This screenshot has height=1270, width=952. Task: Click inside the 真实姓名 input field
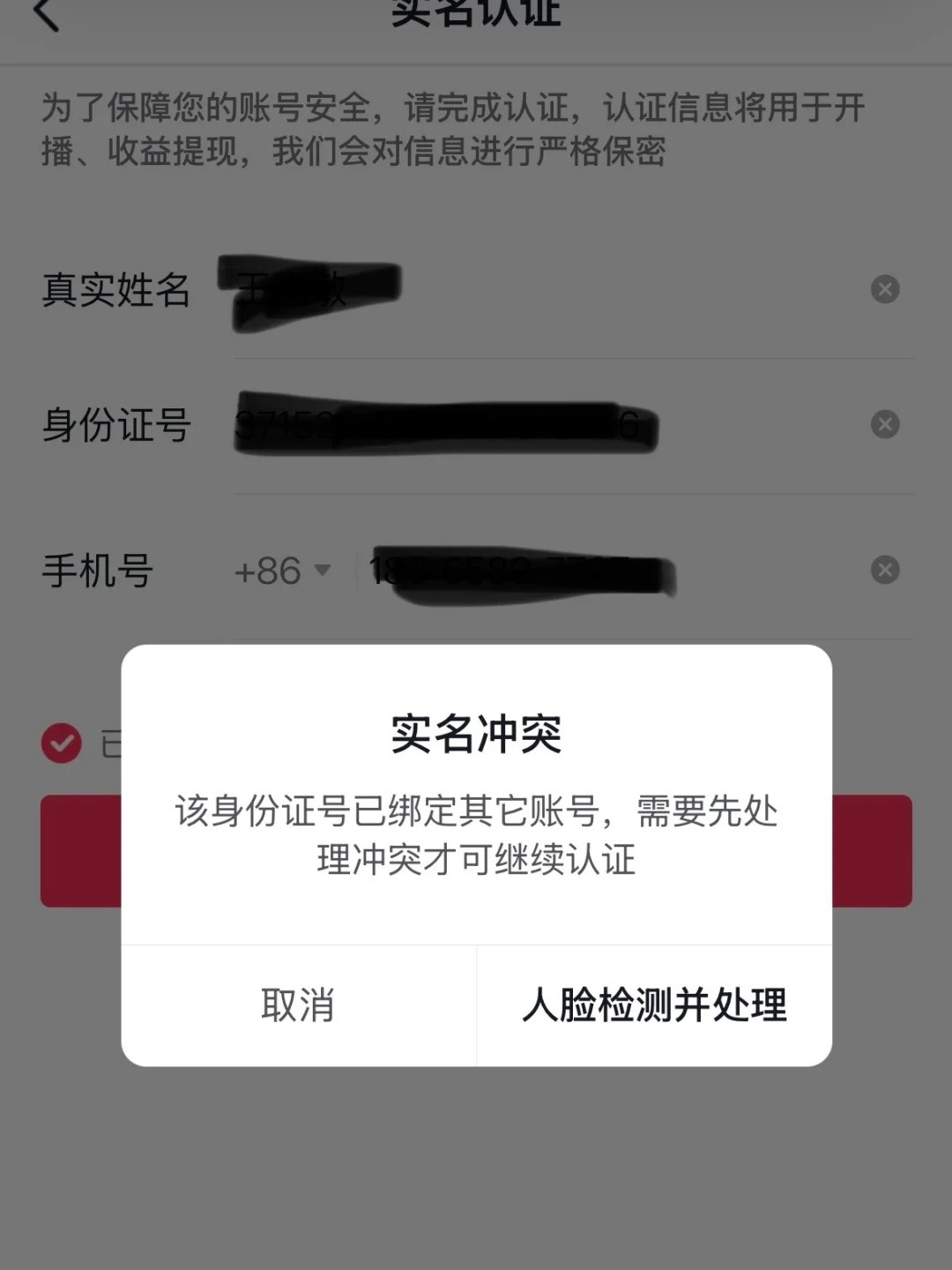529,291
